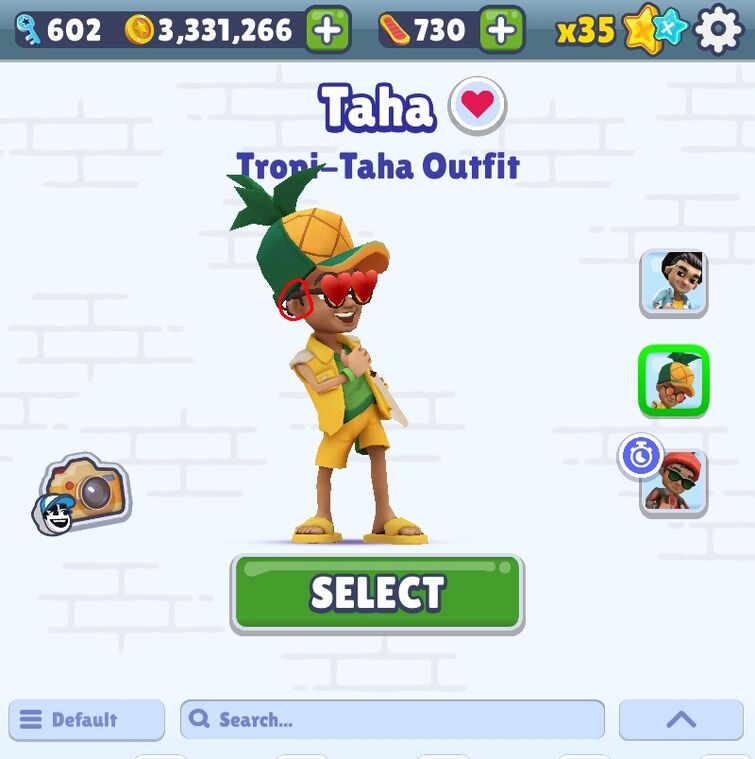Favorite Taha with the heart button
This screenshot has width=755, height=759.
(x=477, y=106)
